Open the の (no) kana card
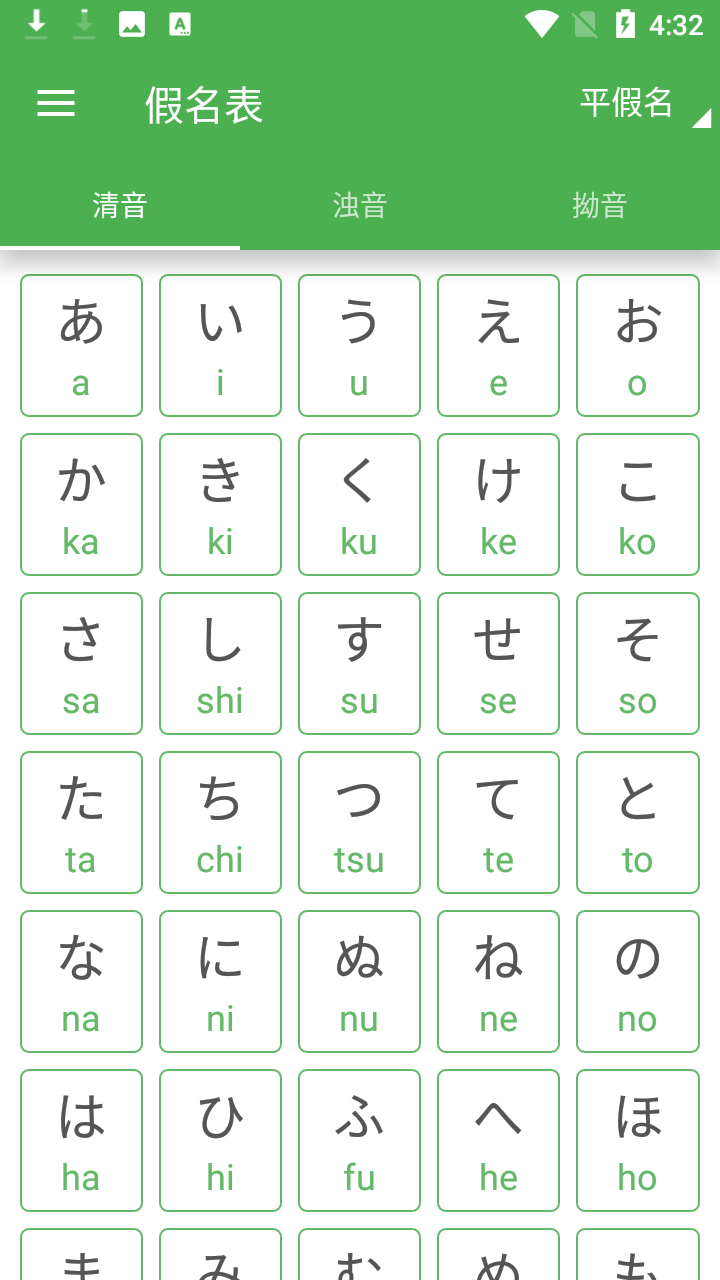Image resolution: width=720 pixels, height=1280 pixels. pos(637,981)
